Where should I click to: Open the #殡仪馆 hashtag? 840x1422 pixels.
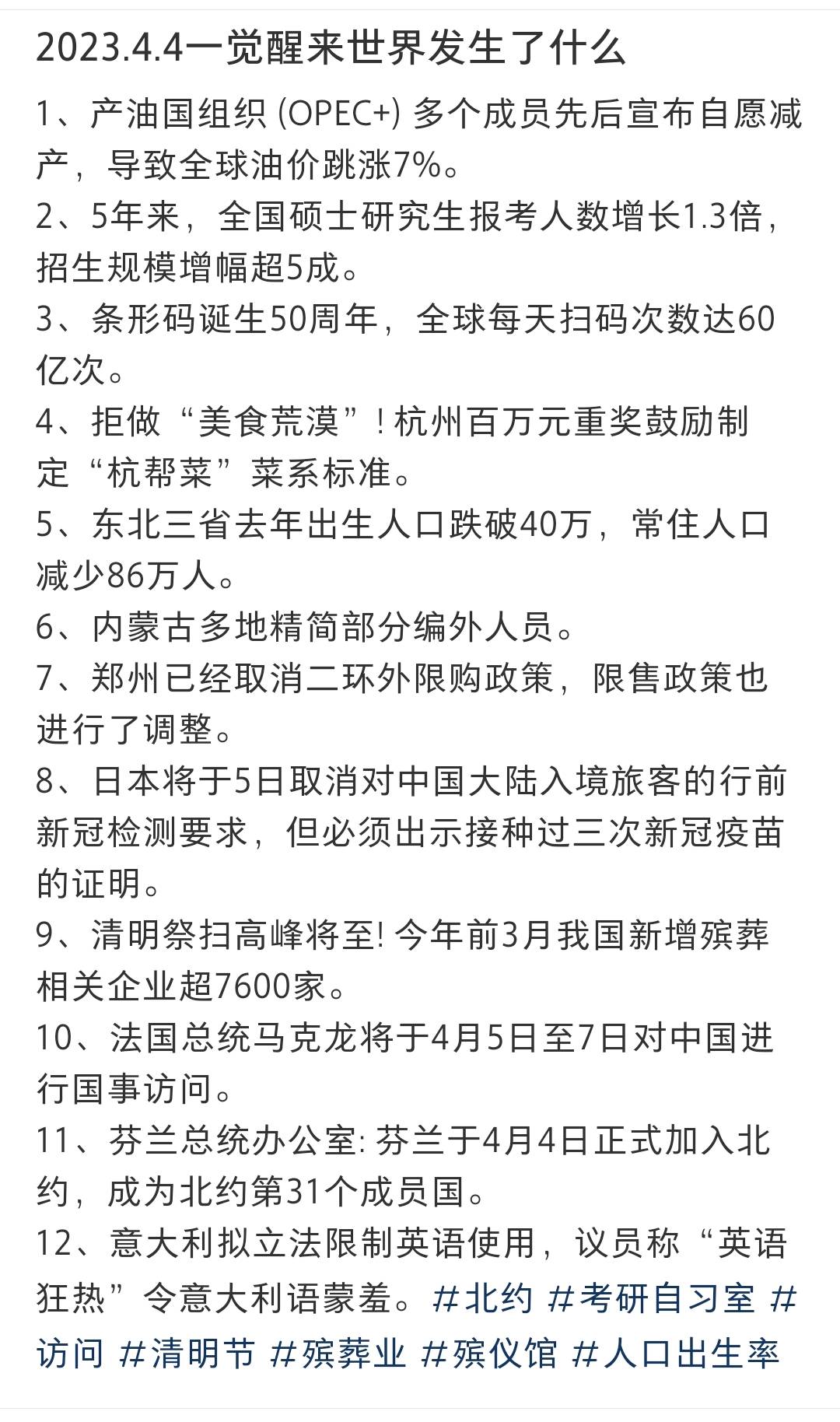[488, 1354]
